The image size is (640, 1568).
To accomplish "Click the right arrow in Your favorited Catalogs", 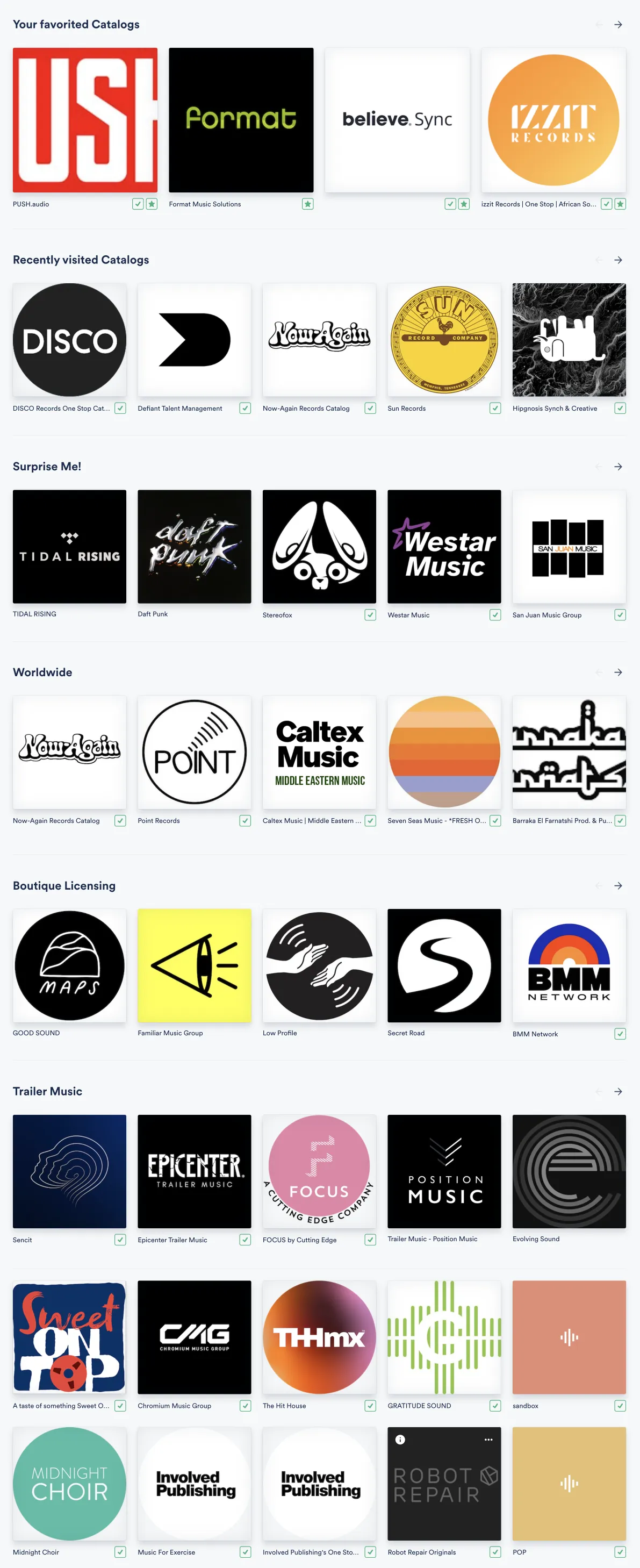I will (x=618, y=24).
